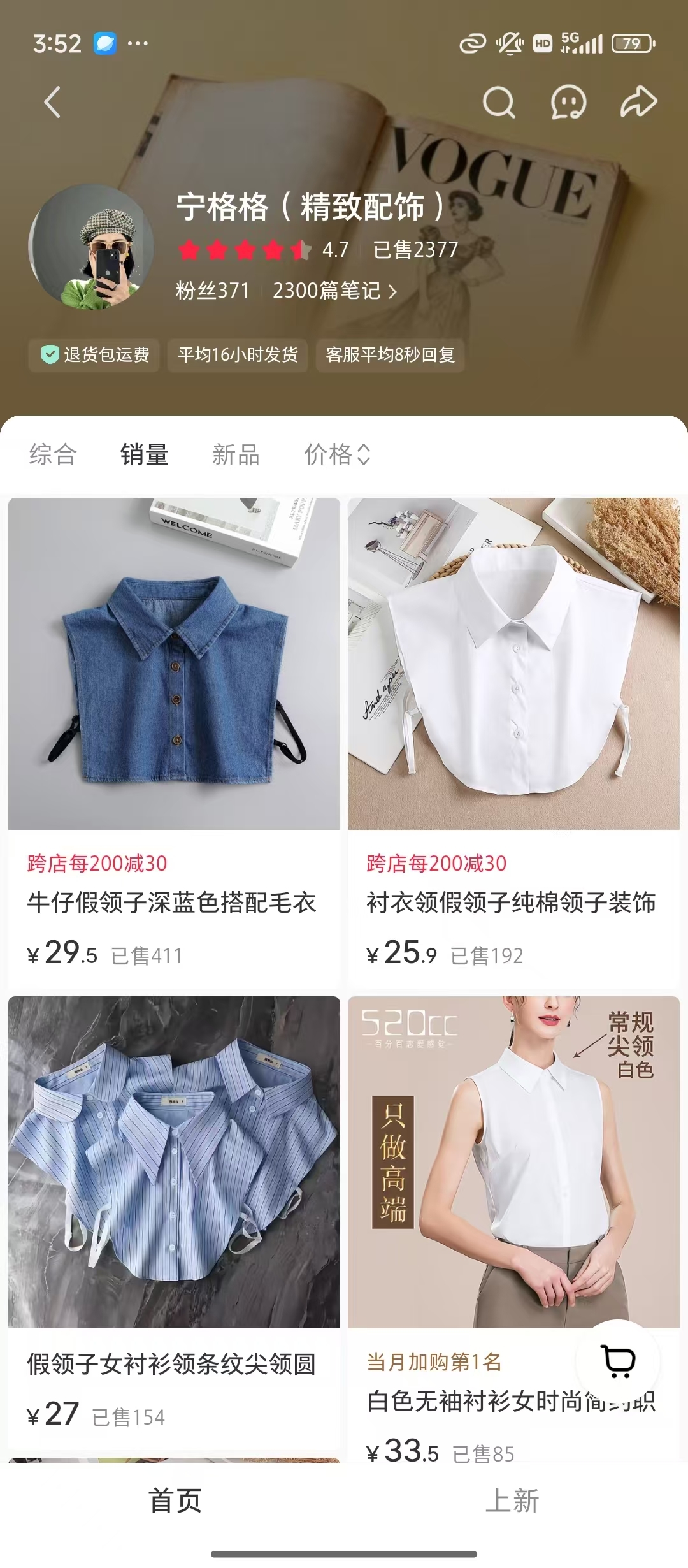The width and height of the screenshot is (688, 1568).
Task: Sort products by 价格
Action: point(338,454)
